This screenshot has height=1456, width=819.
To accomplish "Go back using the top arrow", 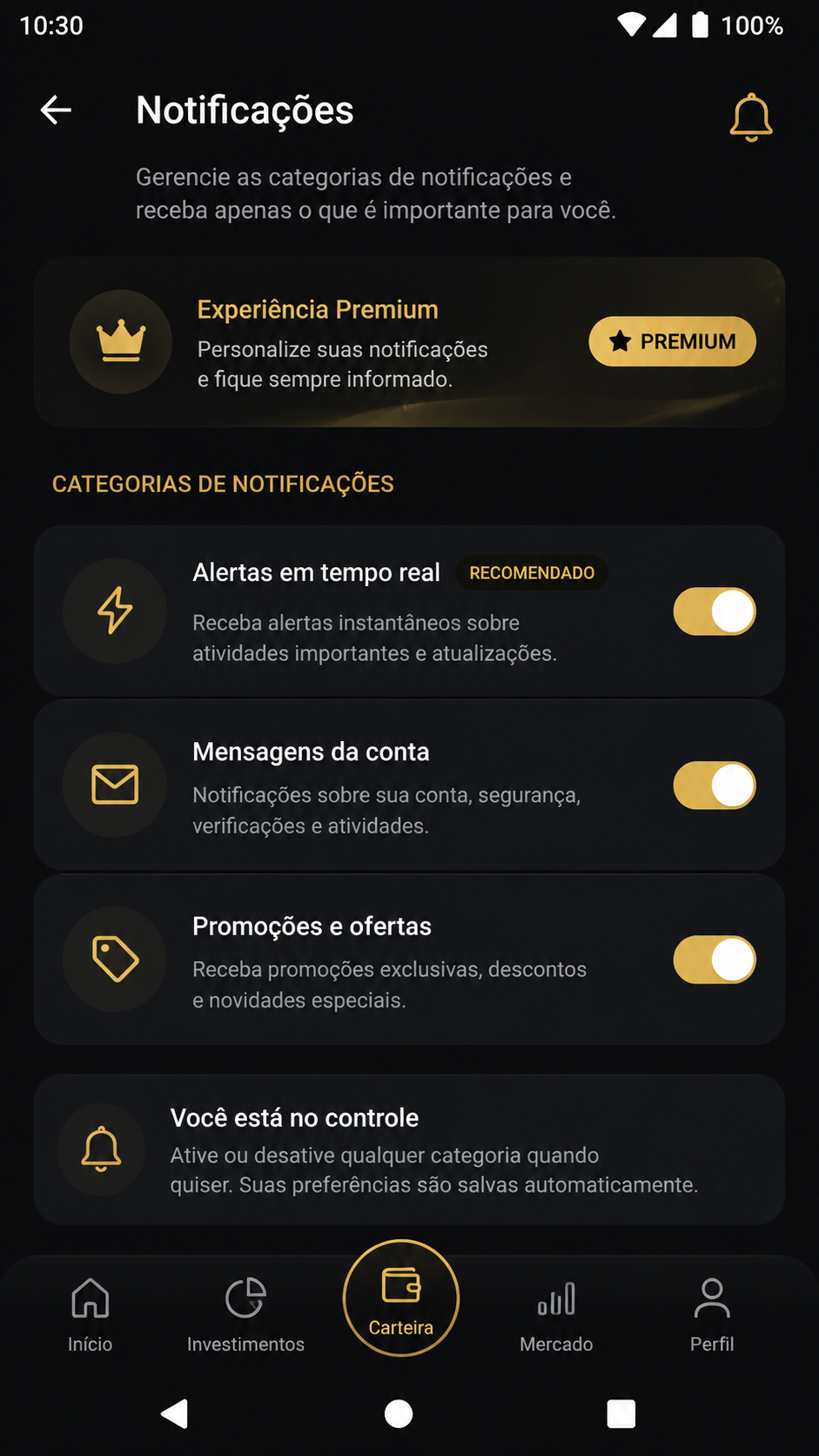I will coord(56,111).
